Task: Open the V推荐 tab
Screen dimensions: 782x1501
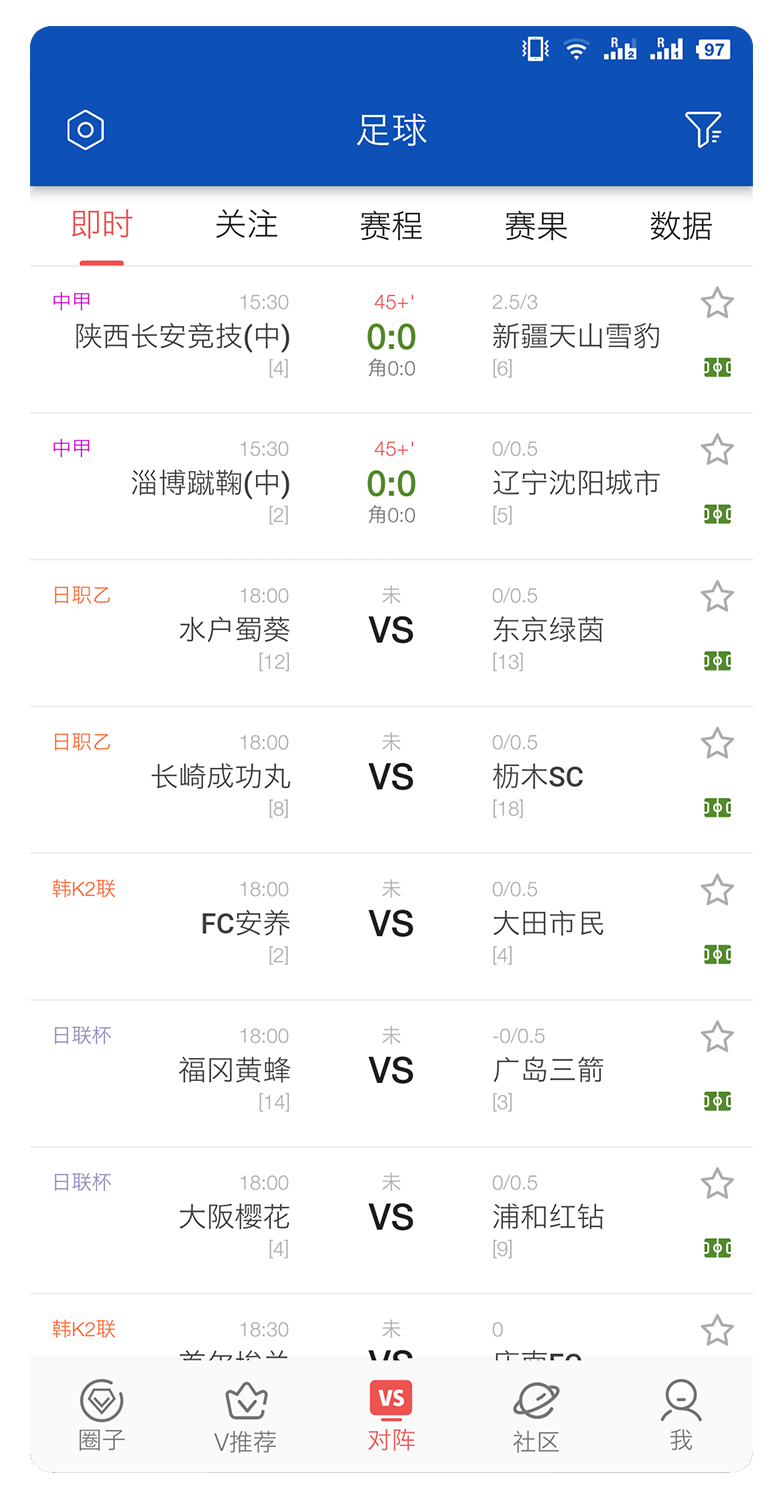Action: point(246,1415)
